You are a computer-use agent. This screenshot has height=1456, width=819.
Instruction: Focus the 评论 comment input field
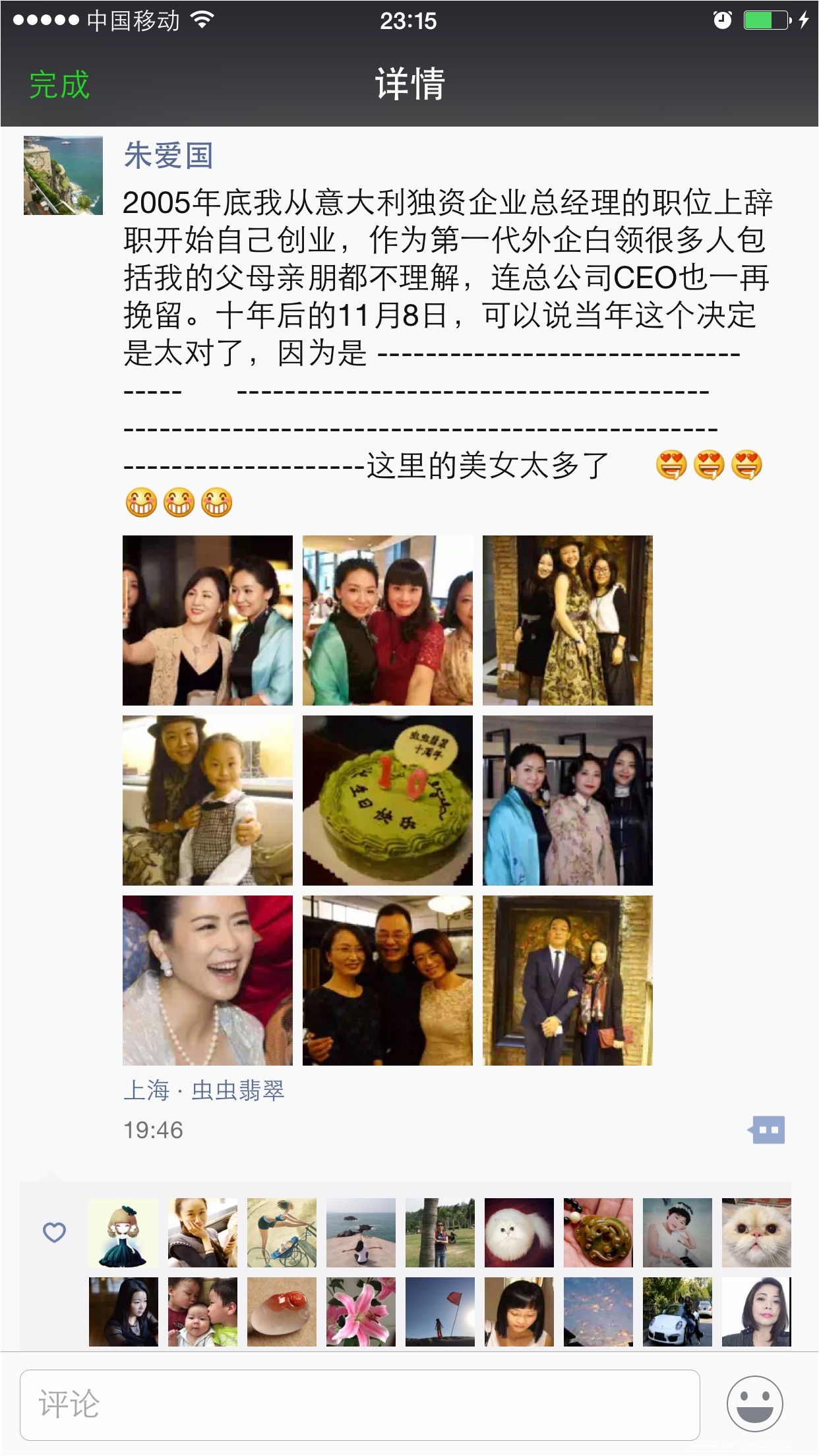pos(359,1405)
